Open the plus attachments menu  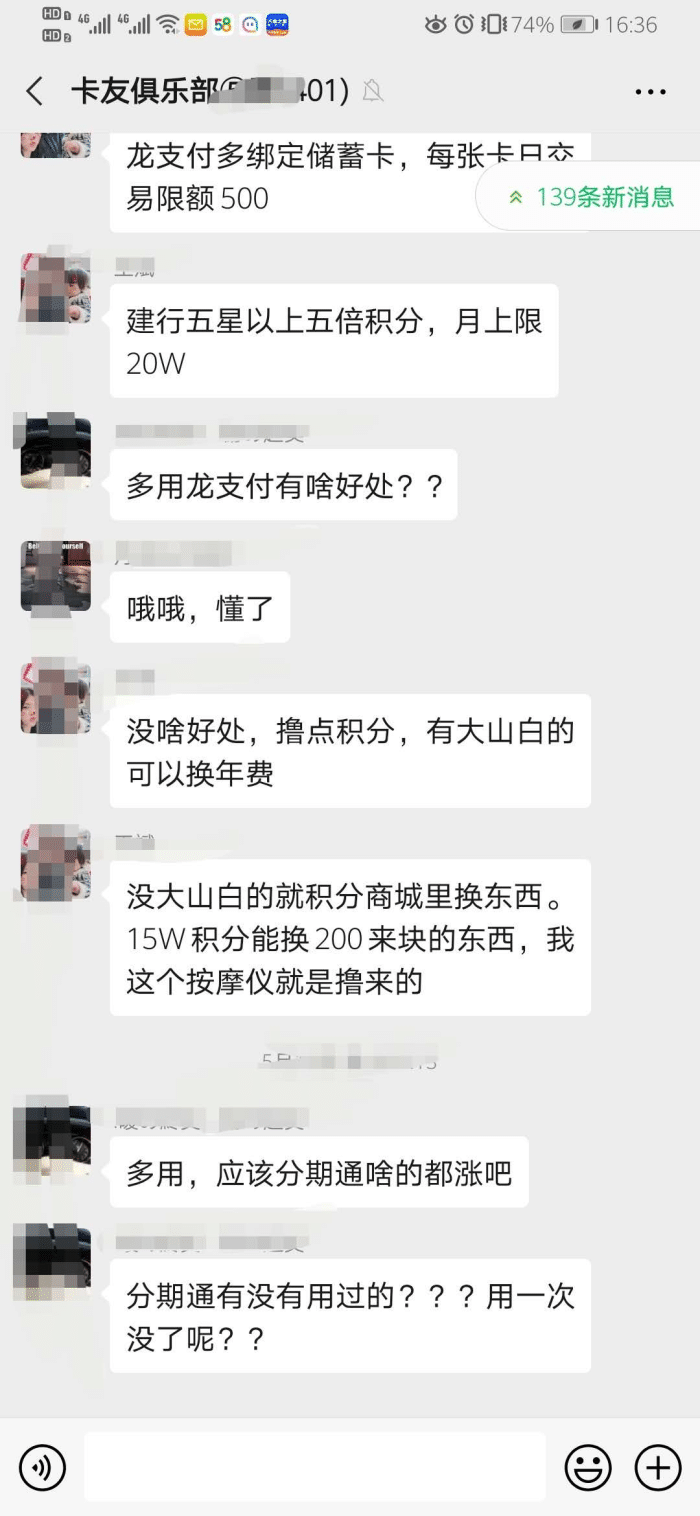click(x=658, y=1467)
